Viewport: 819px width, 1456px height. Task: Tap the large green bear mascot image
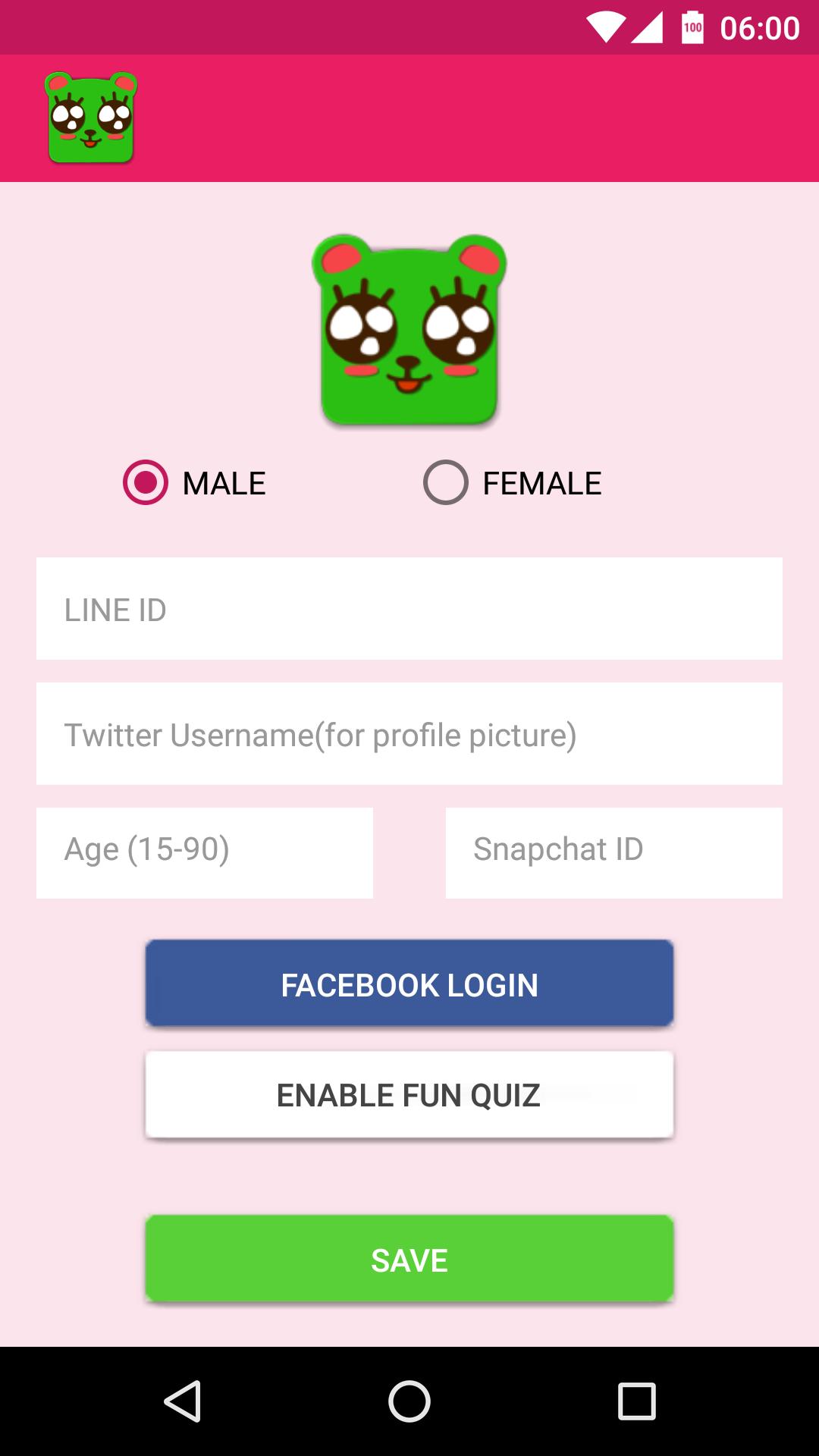[409, 334]
